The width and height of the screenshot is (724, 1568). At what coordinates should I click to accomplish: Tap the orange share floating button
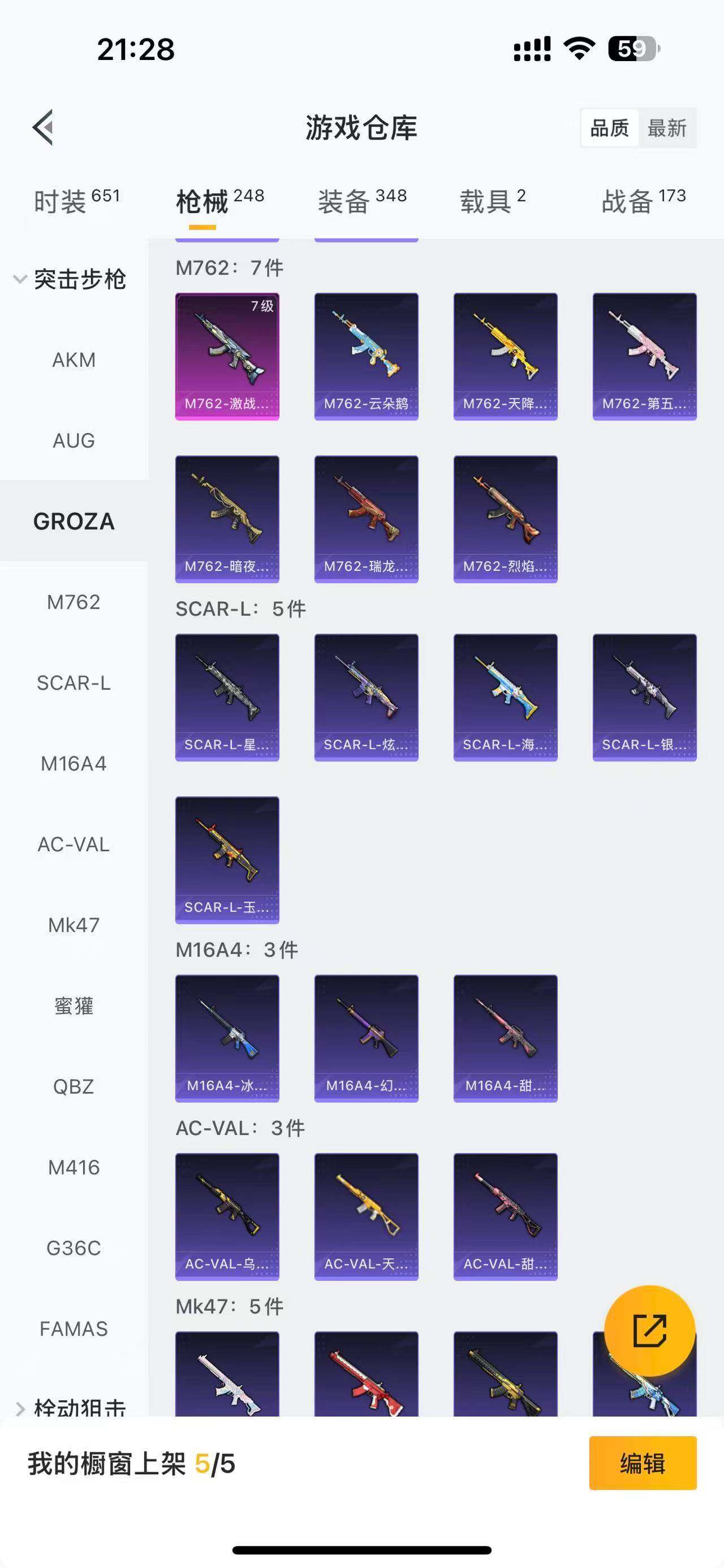point(649,1330)
